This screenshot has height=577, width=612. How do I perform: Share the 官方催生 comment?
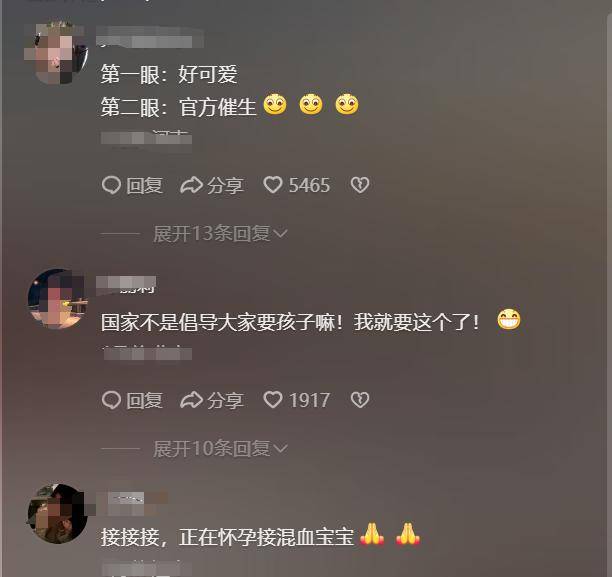(x=211, y=185)
